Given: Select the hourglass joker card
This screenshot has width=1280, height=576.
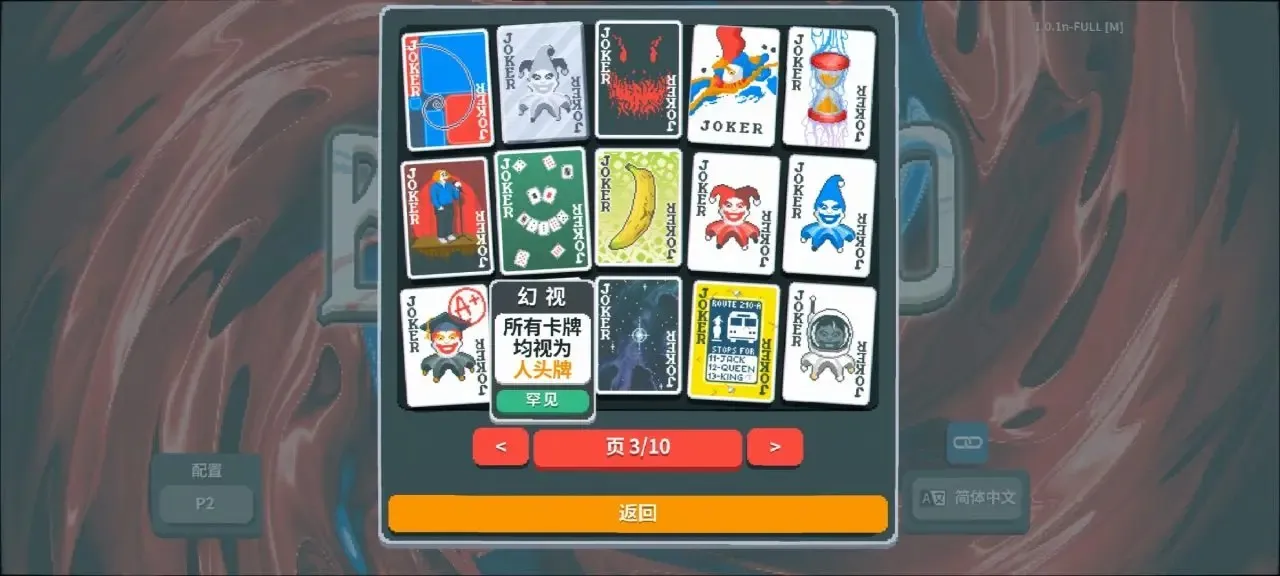Looking at the screenshot, I should click(x=828, y=87).
